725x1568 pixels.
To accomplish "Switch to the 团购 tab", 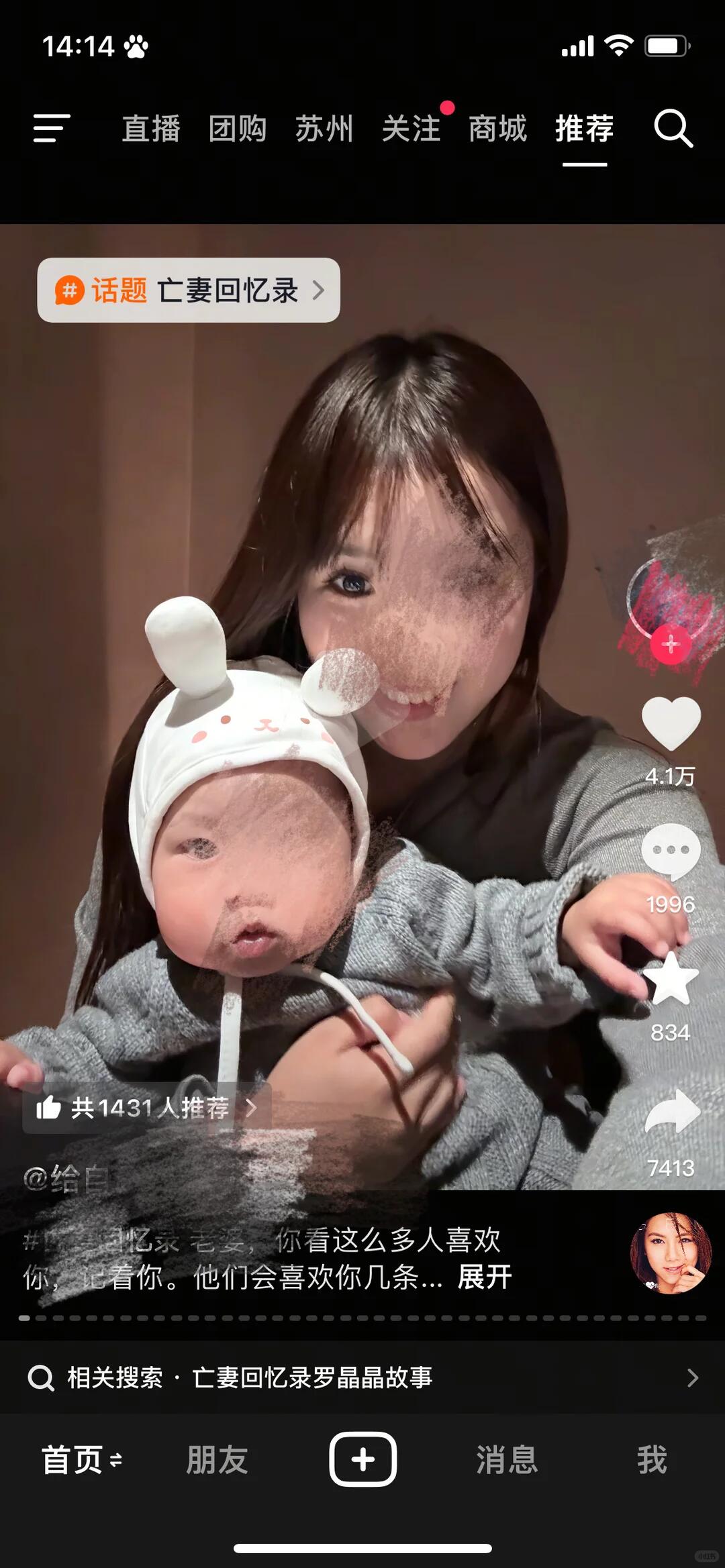I will tap(238, 128).
